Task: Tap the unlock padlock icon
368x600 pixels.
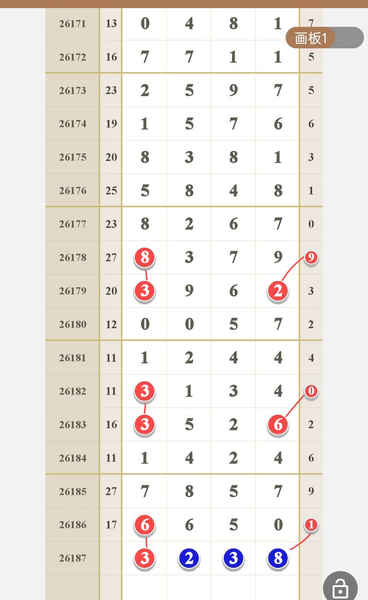Action: pyautogui.click(x=340, y=587)
